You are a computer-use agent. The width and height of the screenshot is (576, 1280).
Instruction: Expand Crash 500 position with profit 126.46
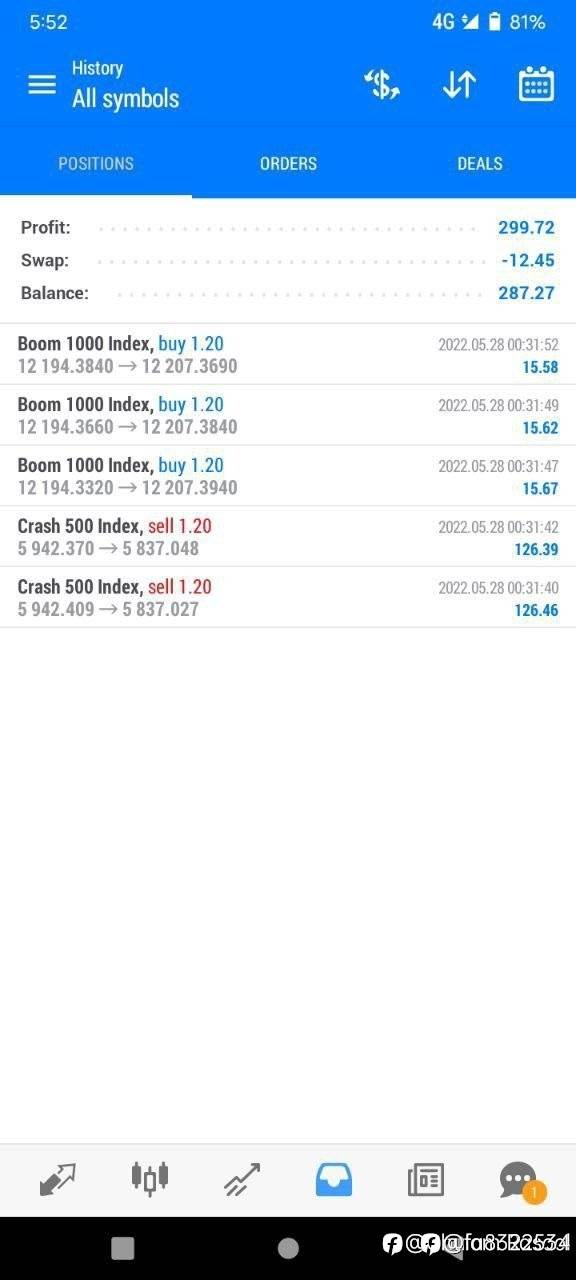coord(288,598)
